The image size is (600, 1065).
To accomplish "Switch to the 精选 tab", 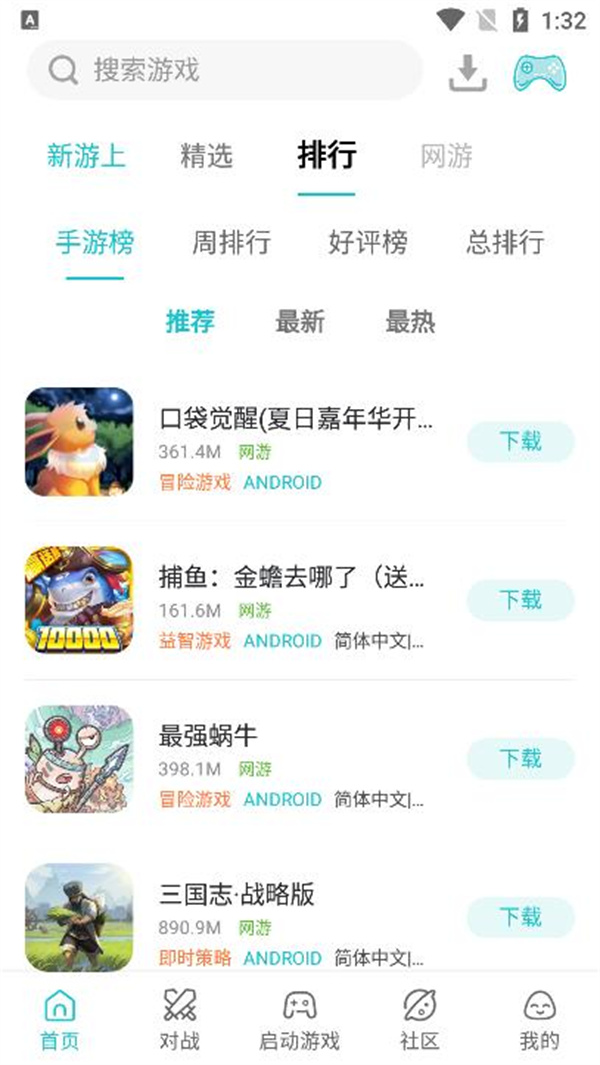I will [x=206, y=155].
